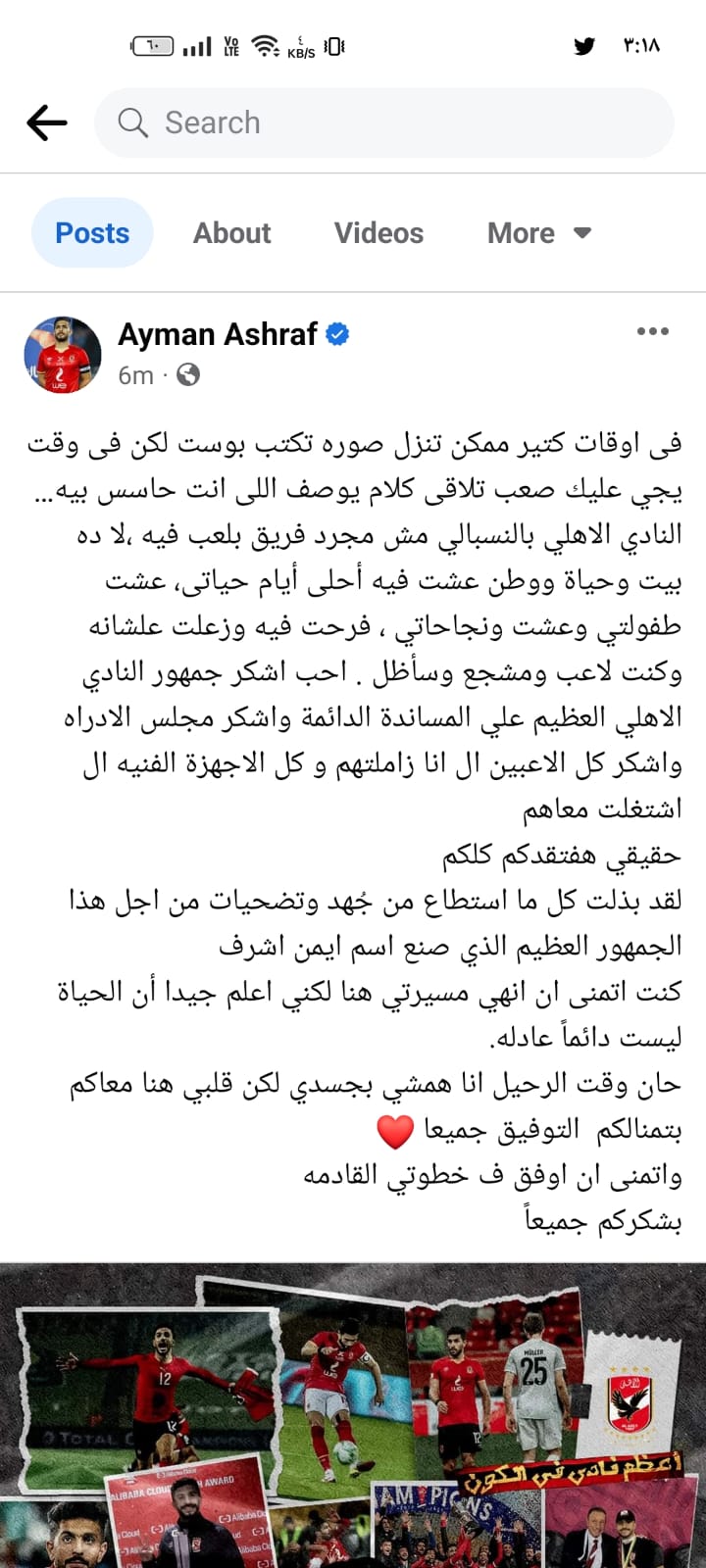Open Ayman Ashraf's profile name link

click(x=218, y=334)
